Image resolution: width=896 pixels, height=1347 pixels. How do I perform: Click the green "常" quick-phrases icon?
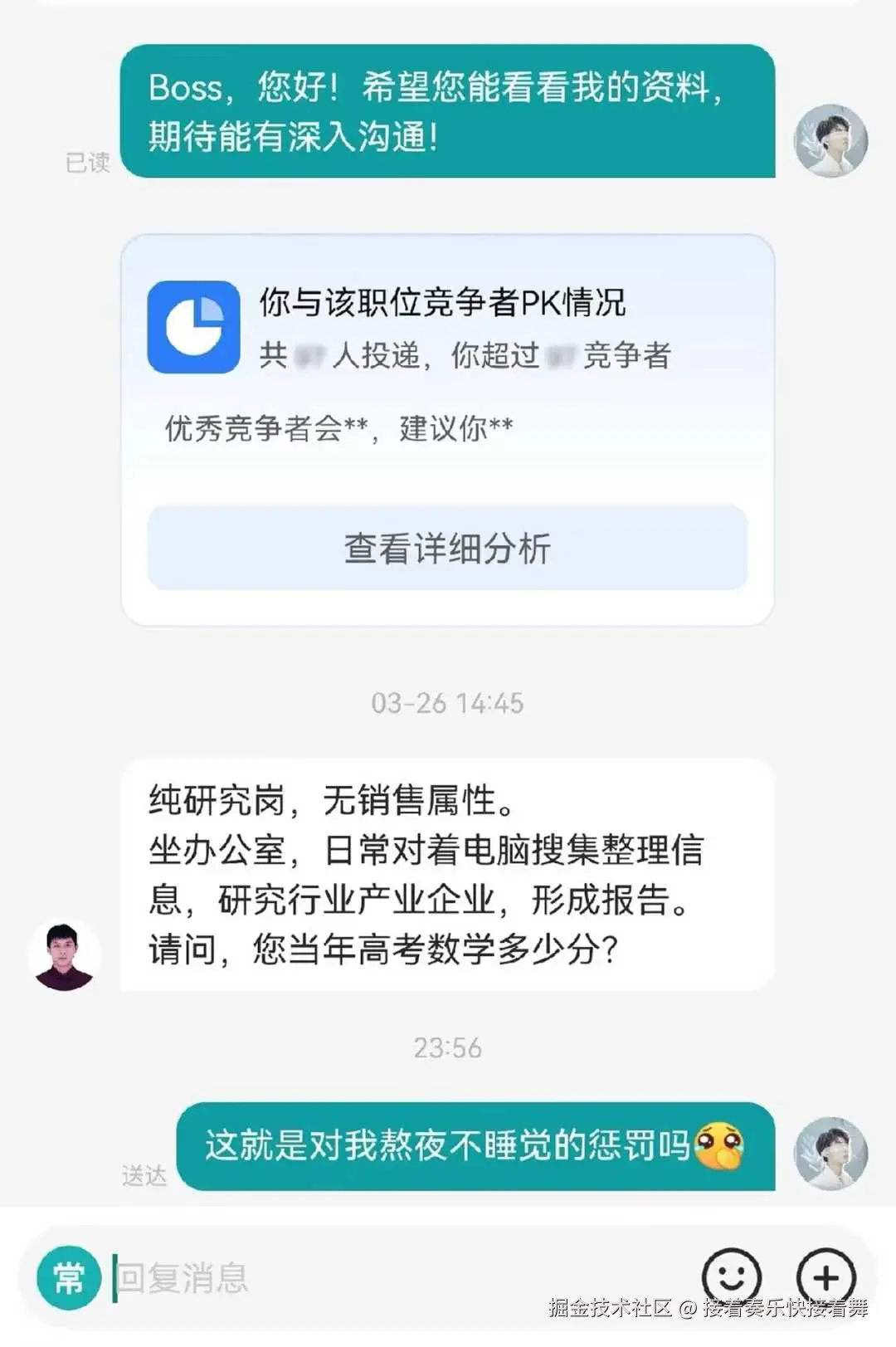(x=71, y=1276)
